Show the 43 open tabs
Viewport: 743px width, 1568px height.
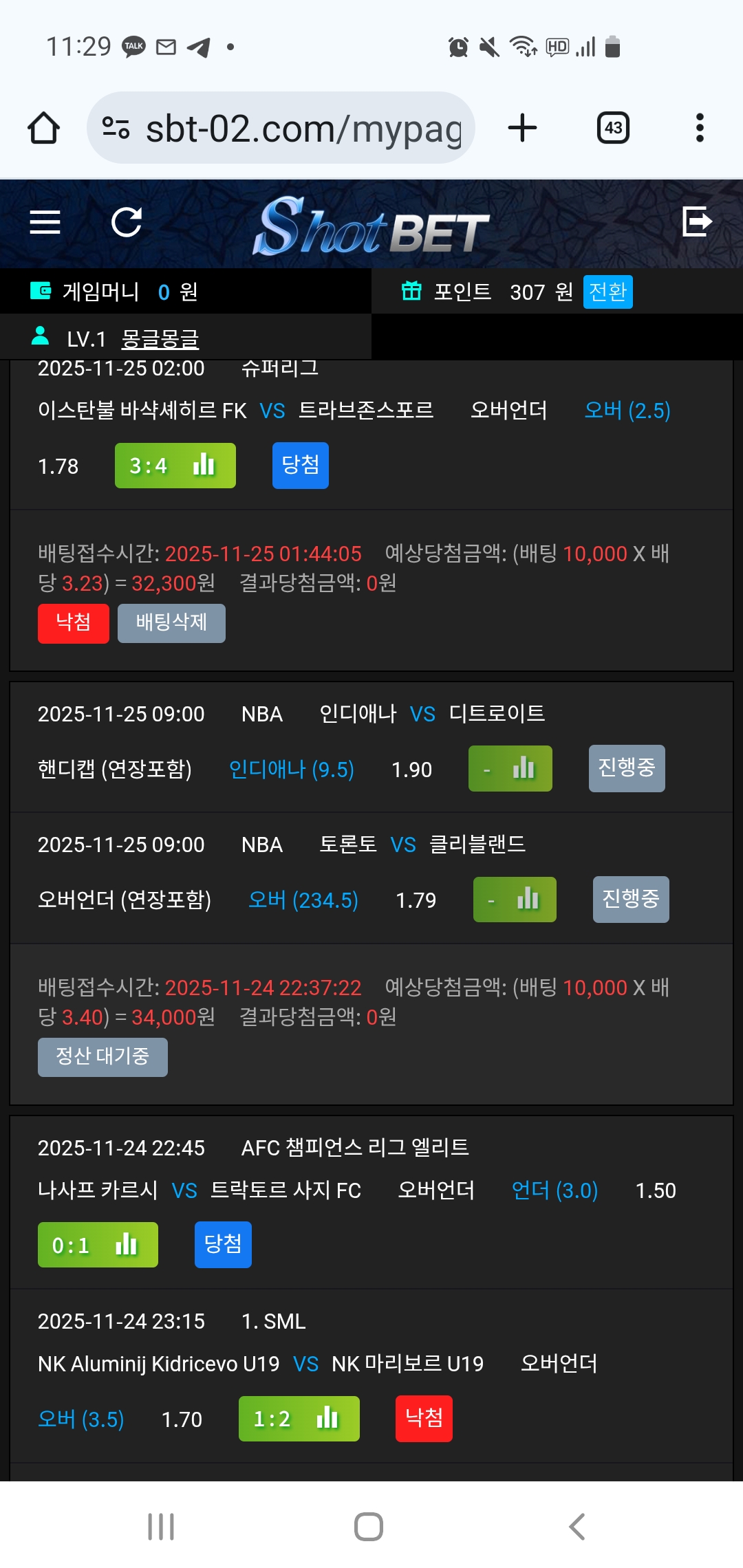pos(613,128)
